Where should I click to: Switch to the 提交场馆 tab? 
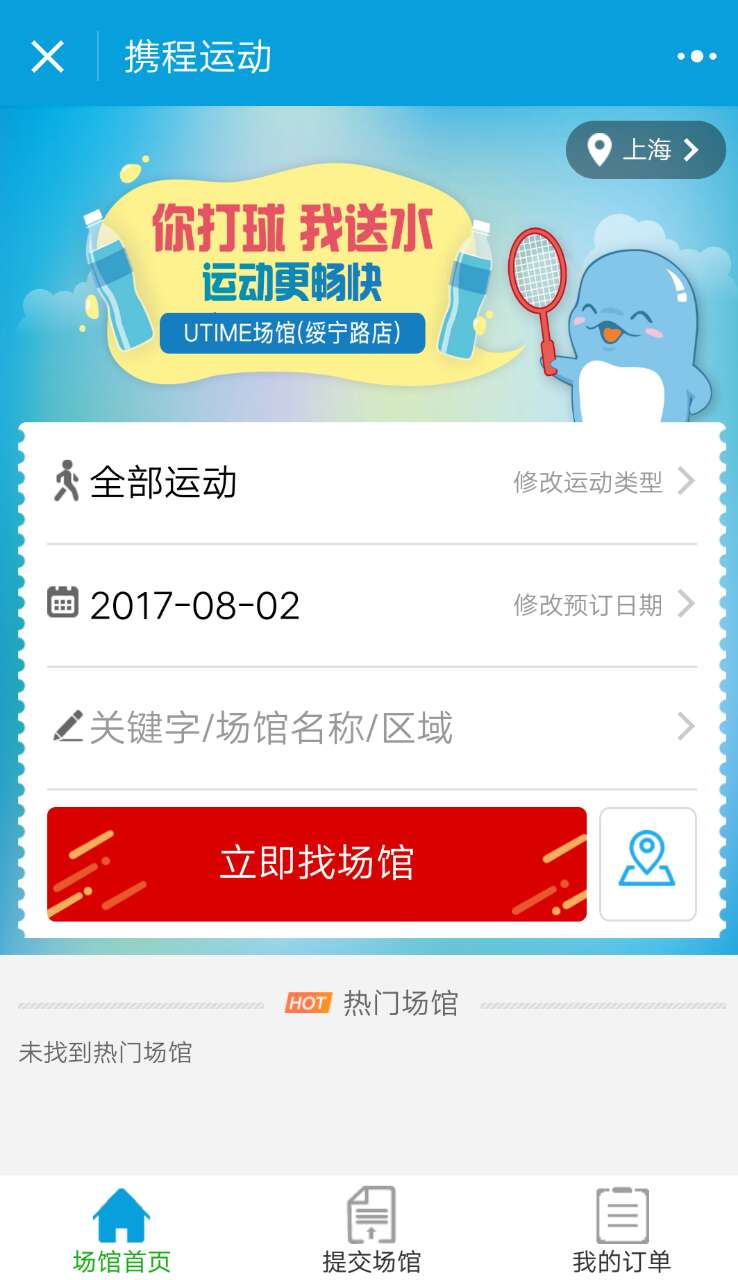coord(371,1231)
